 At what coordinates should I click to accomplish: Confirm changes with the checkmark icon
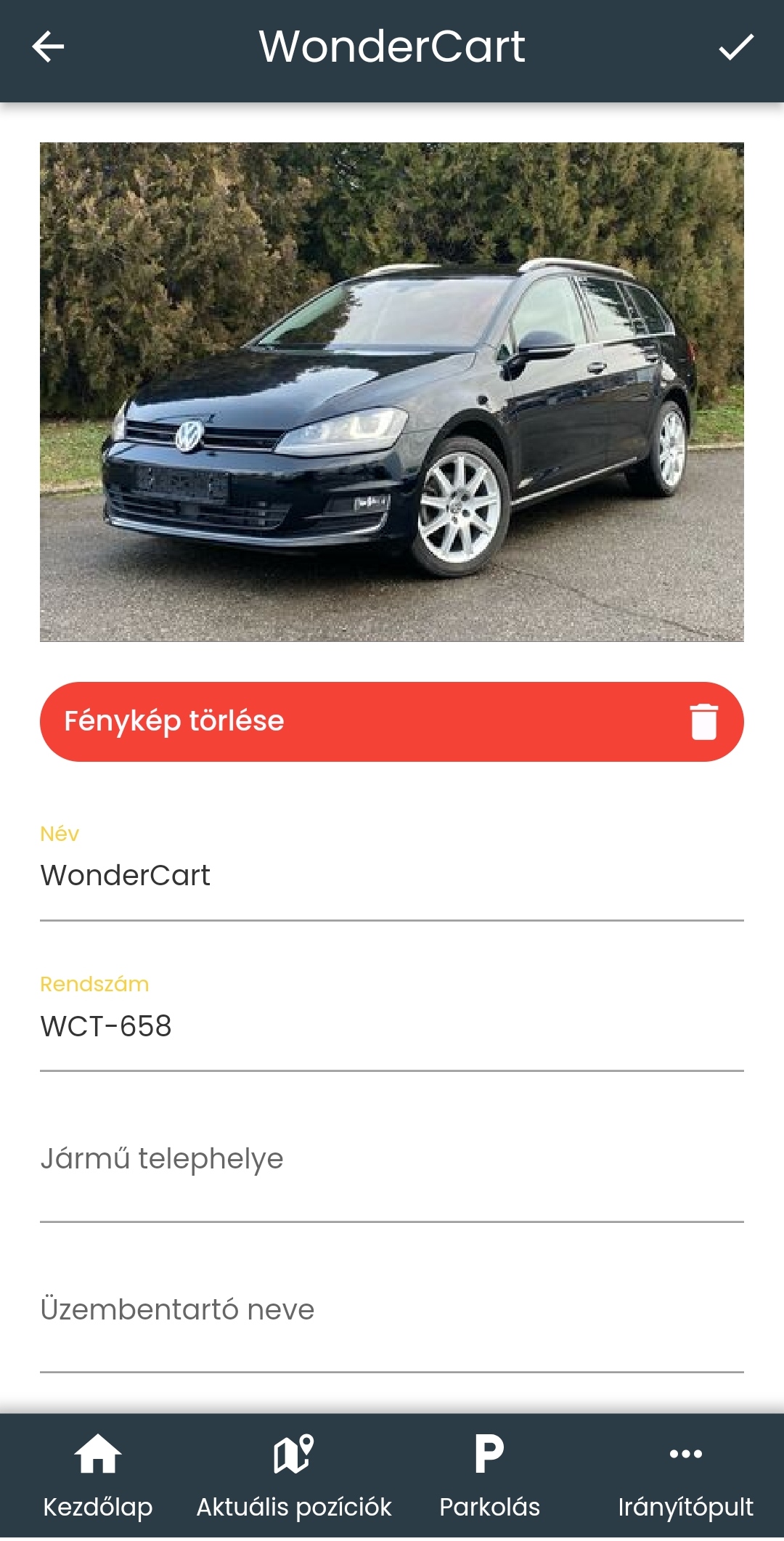coord(735,47)
